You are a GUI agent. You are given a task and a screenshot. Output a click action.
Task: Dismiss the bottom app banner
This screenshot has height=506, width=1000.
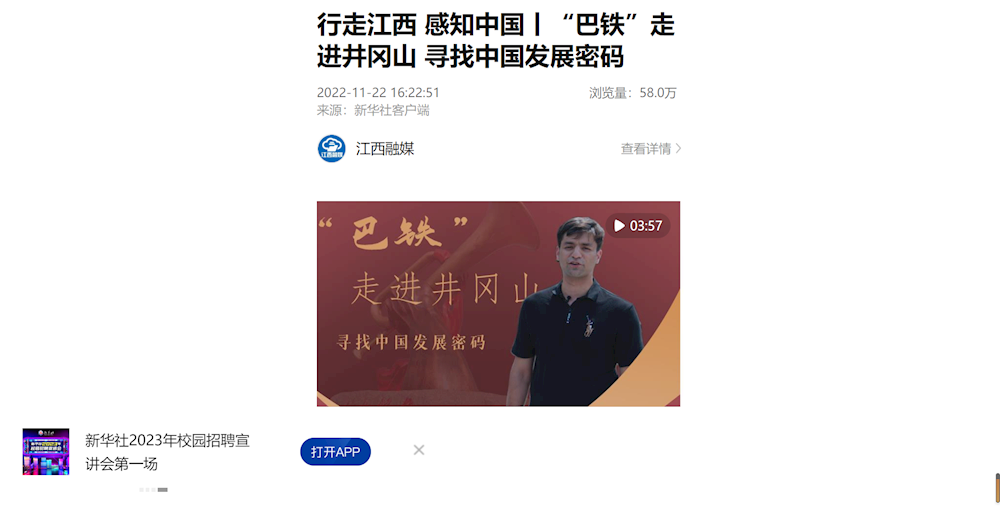(x=419, y=450)
